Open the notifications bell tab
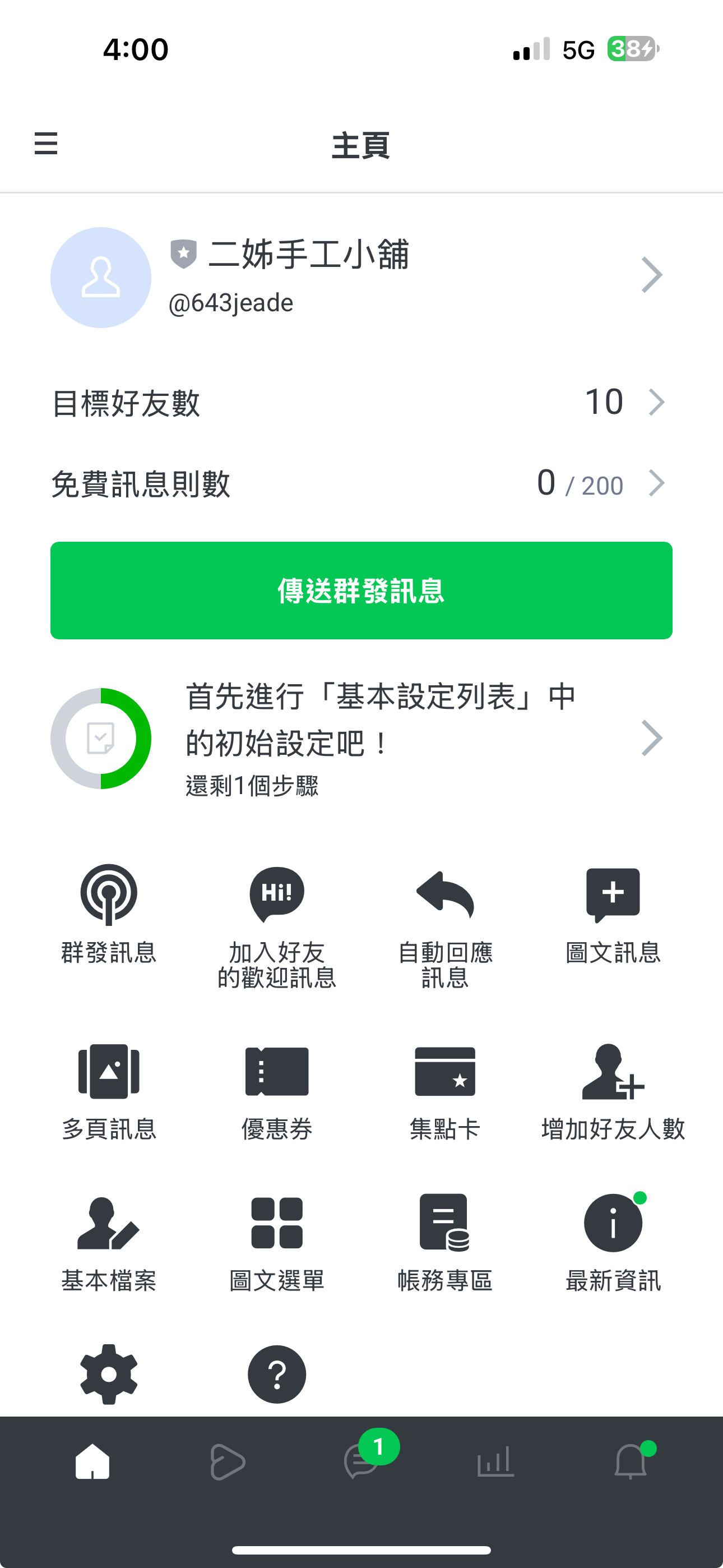Image resolution: width=723 pixels, height=1568 pixels. [631, 1460]
